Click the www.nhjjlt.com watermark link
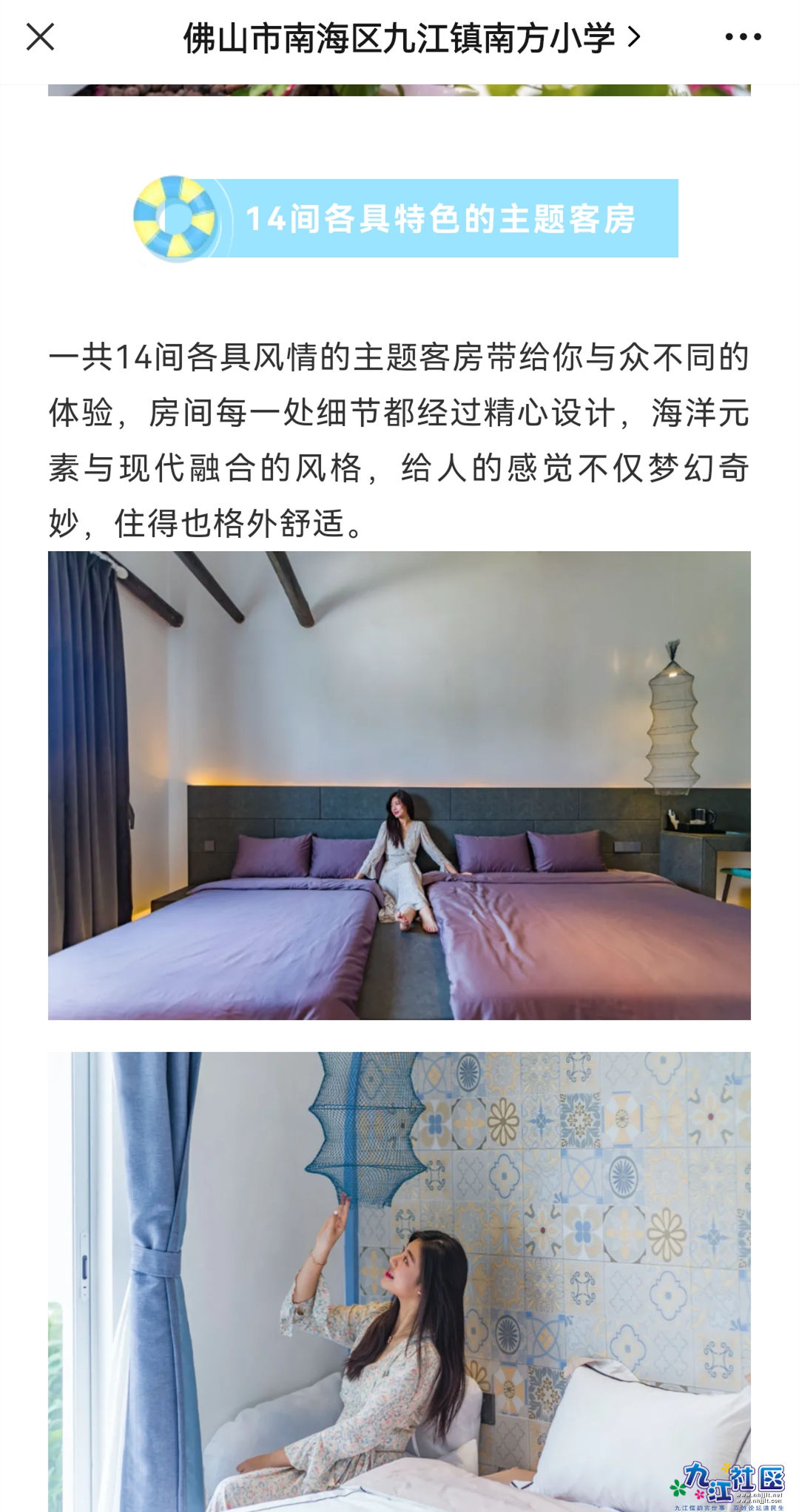Viewport: 799px width, 1512px height. (760, 1500)
